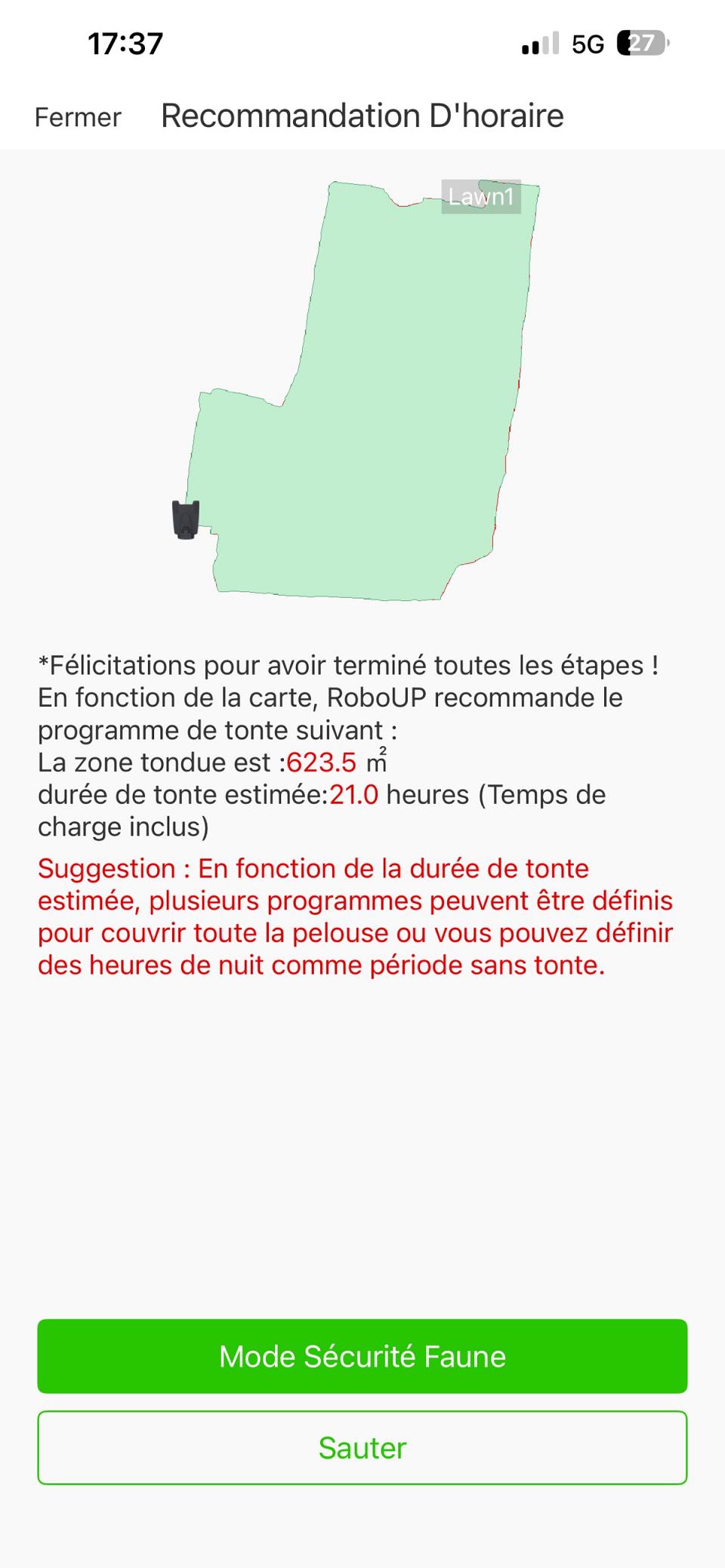Tap Fermer to close the schedule recommendation
725x1568 pixels.
pyautogui.click(x=78, y=117)
